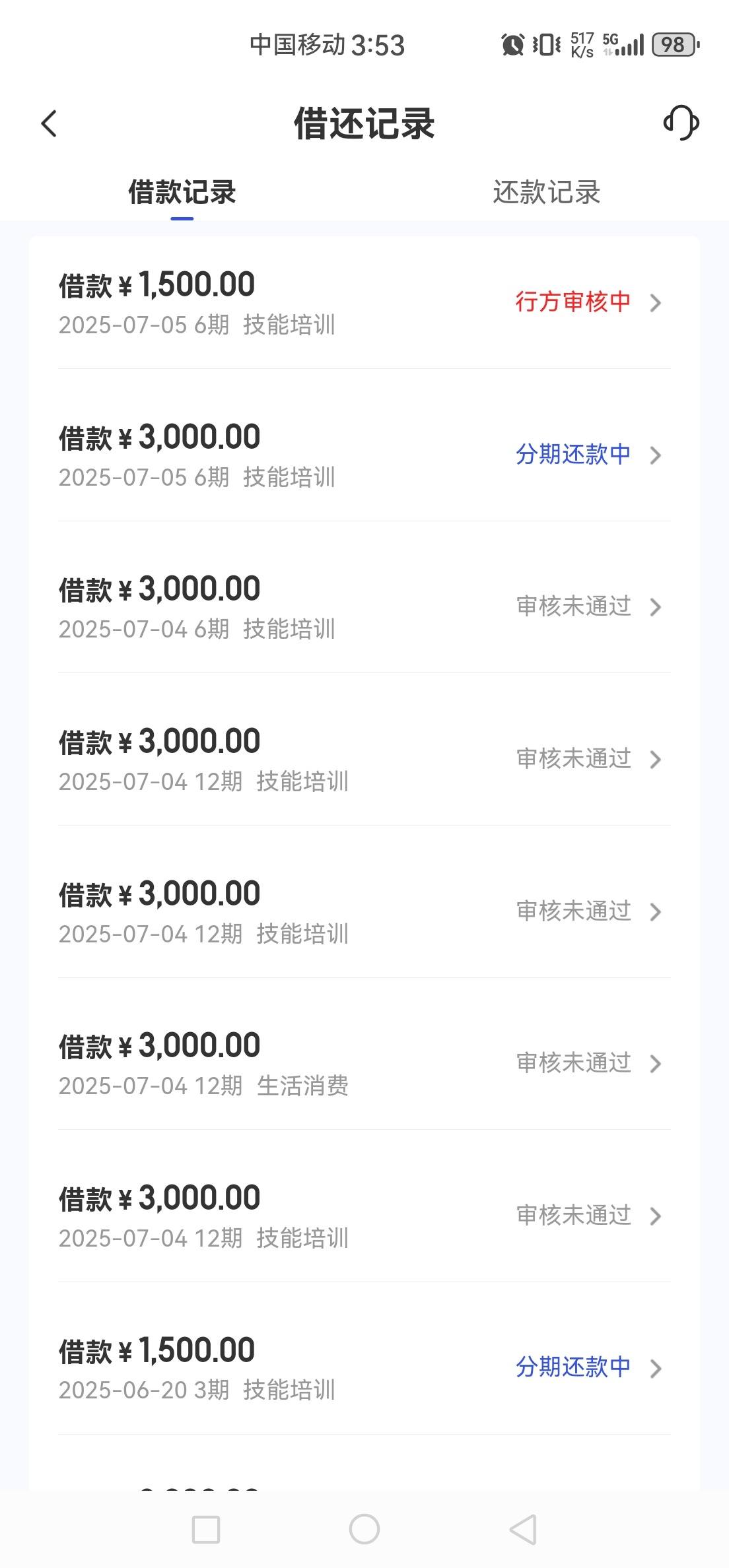Tap the system home button

(x=364, y=1529)
